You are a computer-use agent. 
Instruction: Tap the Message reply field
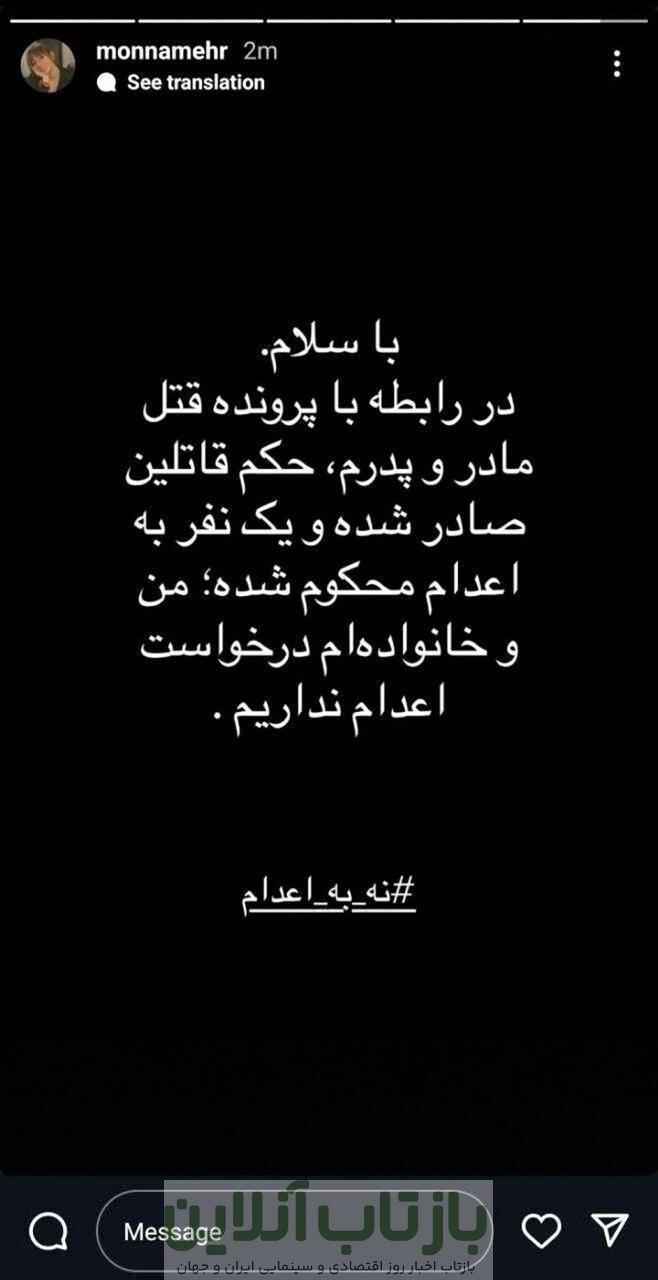click(x=295, y=1232)
